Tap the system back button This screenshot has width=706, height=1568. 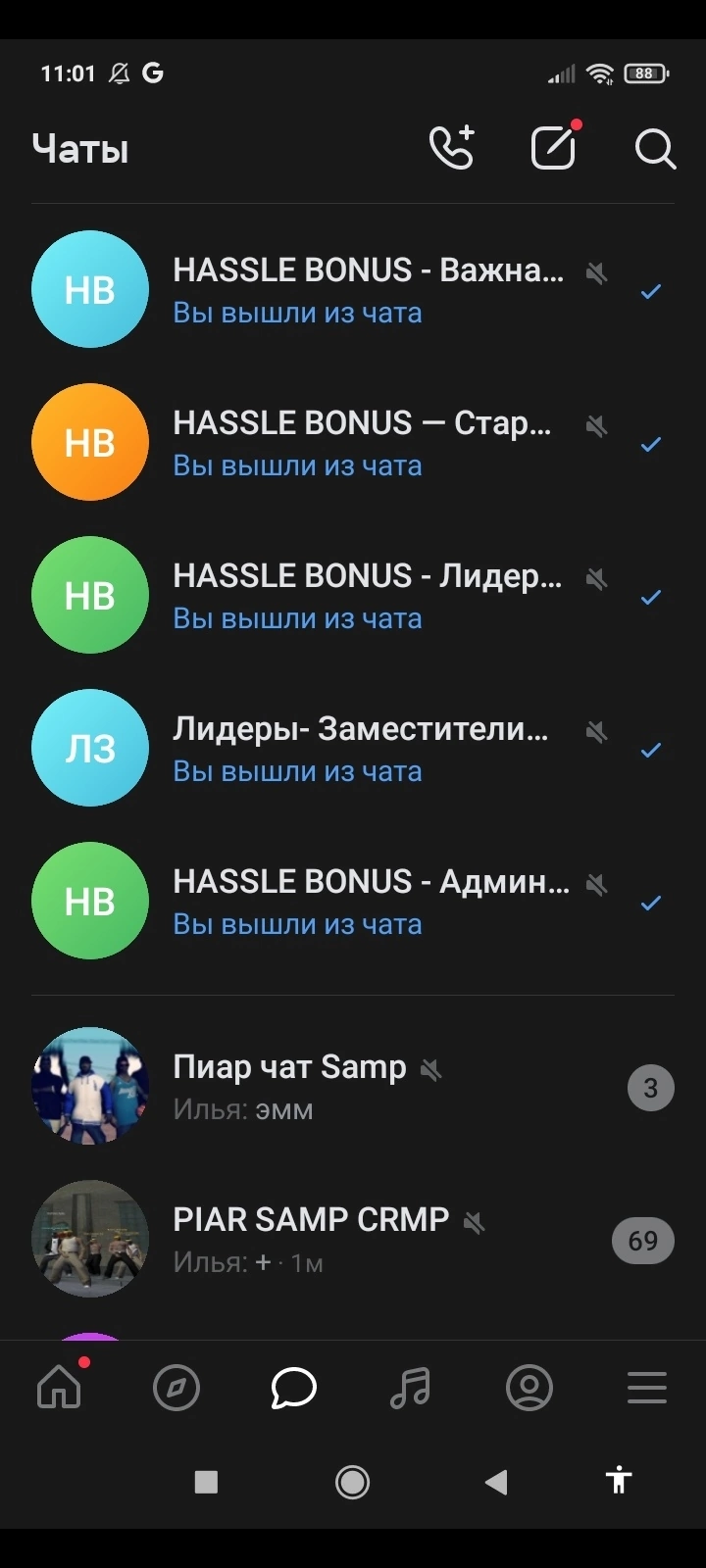tap(496, 1482)
